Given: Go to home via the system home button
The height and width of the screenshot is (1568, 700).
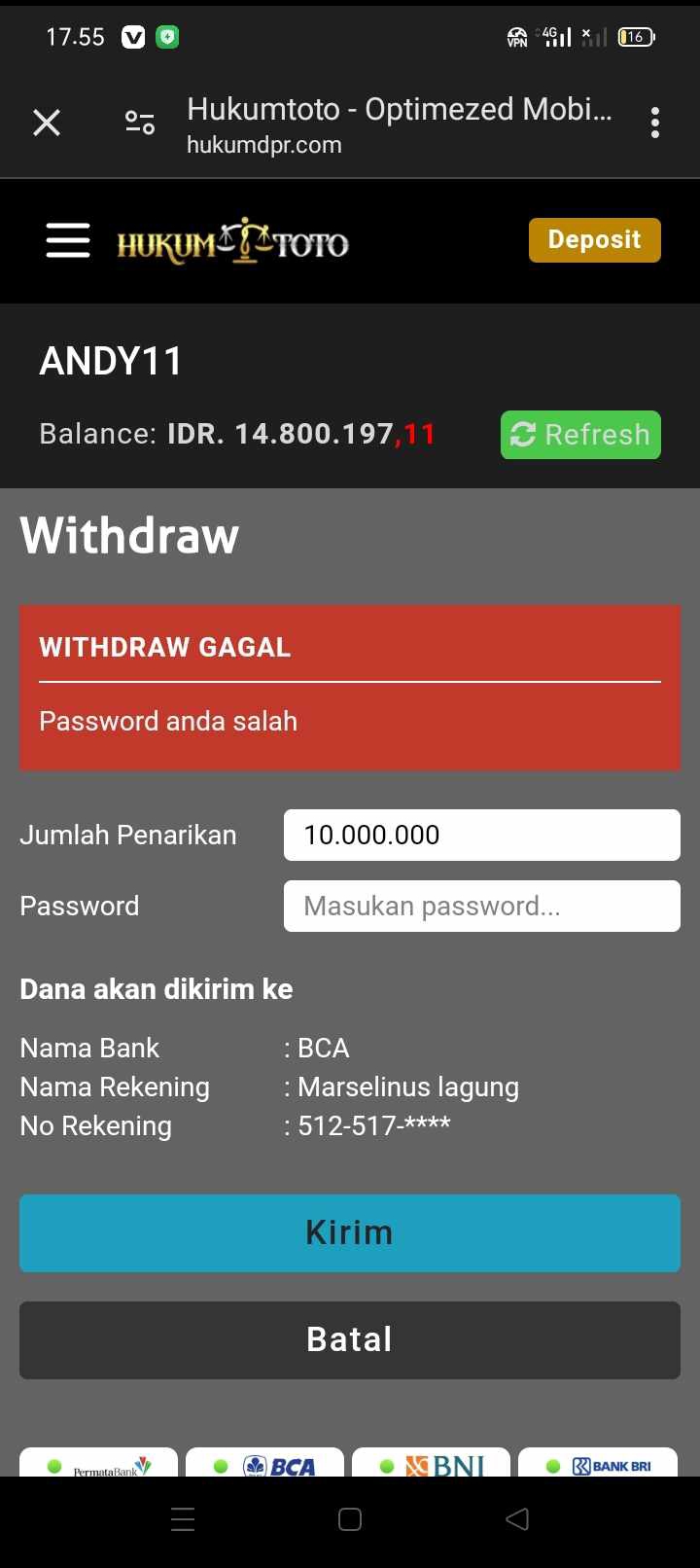Looking at the screenshot, I should (x=350, y=1519).
